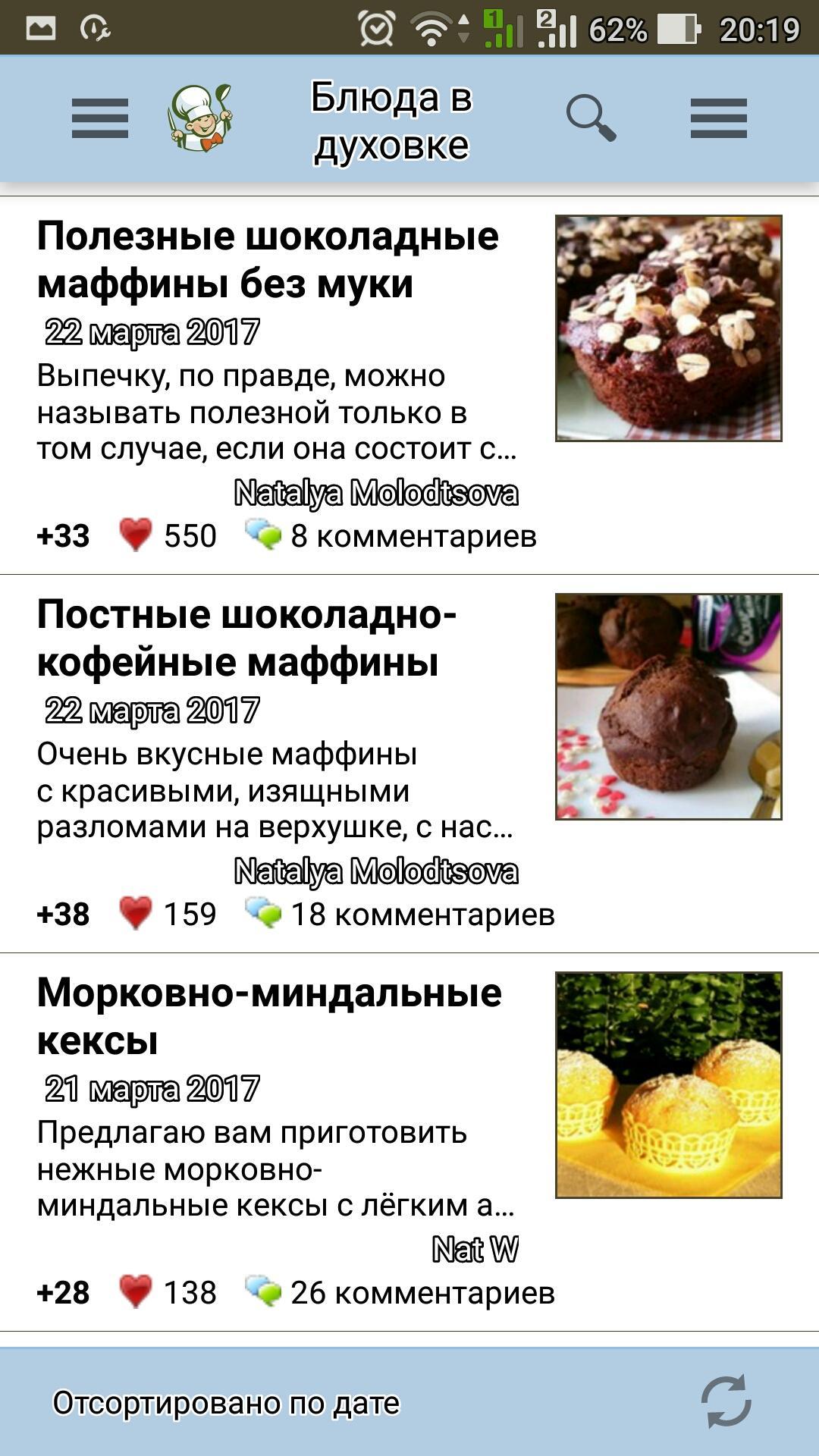View photo of Постные шоколадно-кофейные маффины
The width and height of the screenshot is (819, 1456).
(x=668, y=706)
